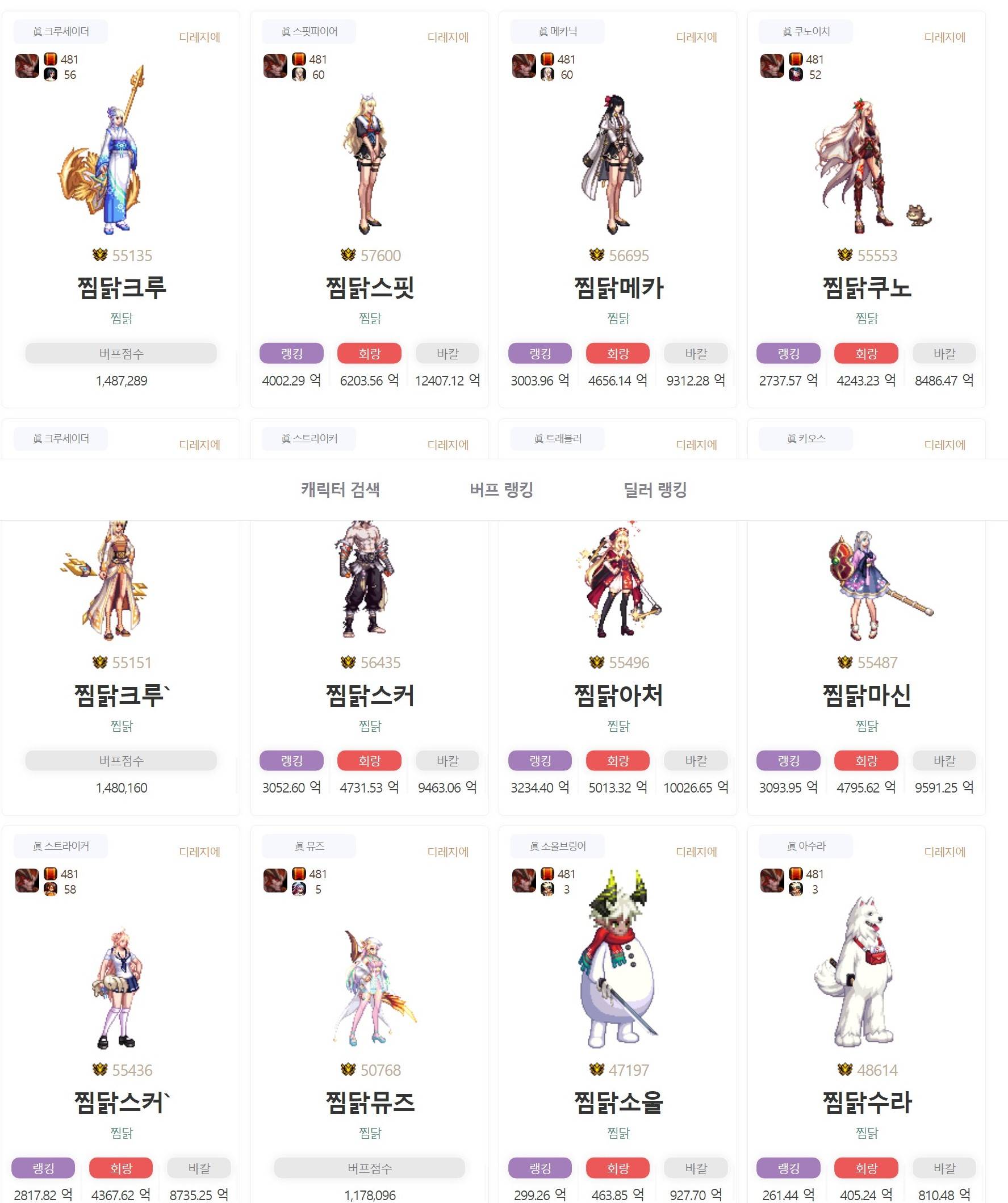Open the 찜닭마신 character card
This screenshot has width=1008, height=1203.
tap(867, 695)
